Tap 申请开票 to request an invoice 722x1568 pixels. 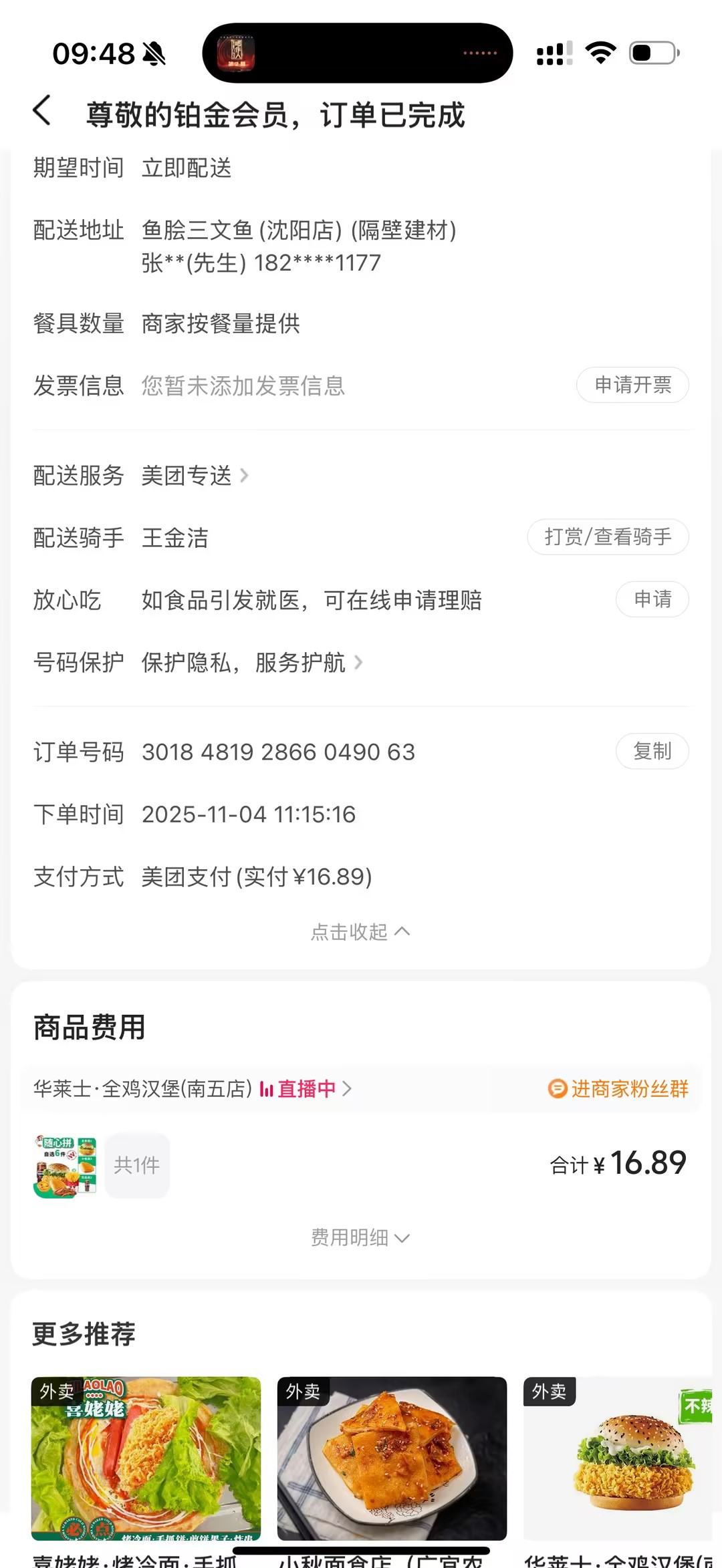pos(632,385)
